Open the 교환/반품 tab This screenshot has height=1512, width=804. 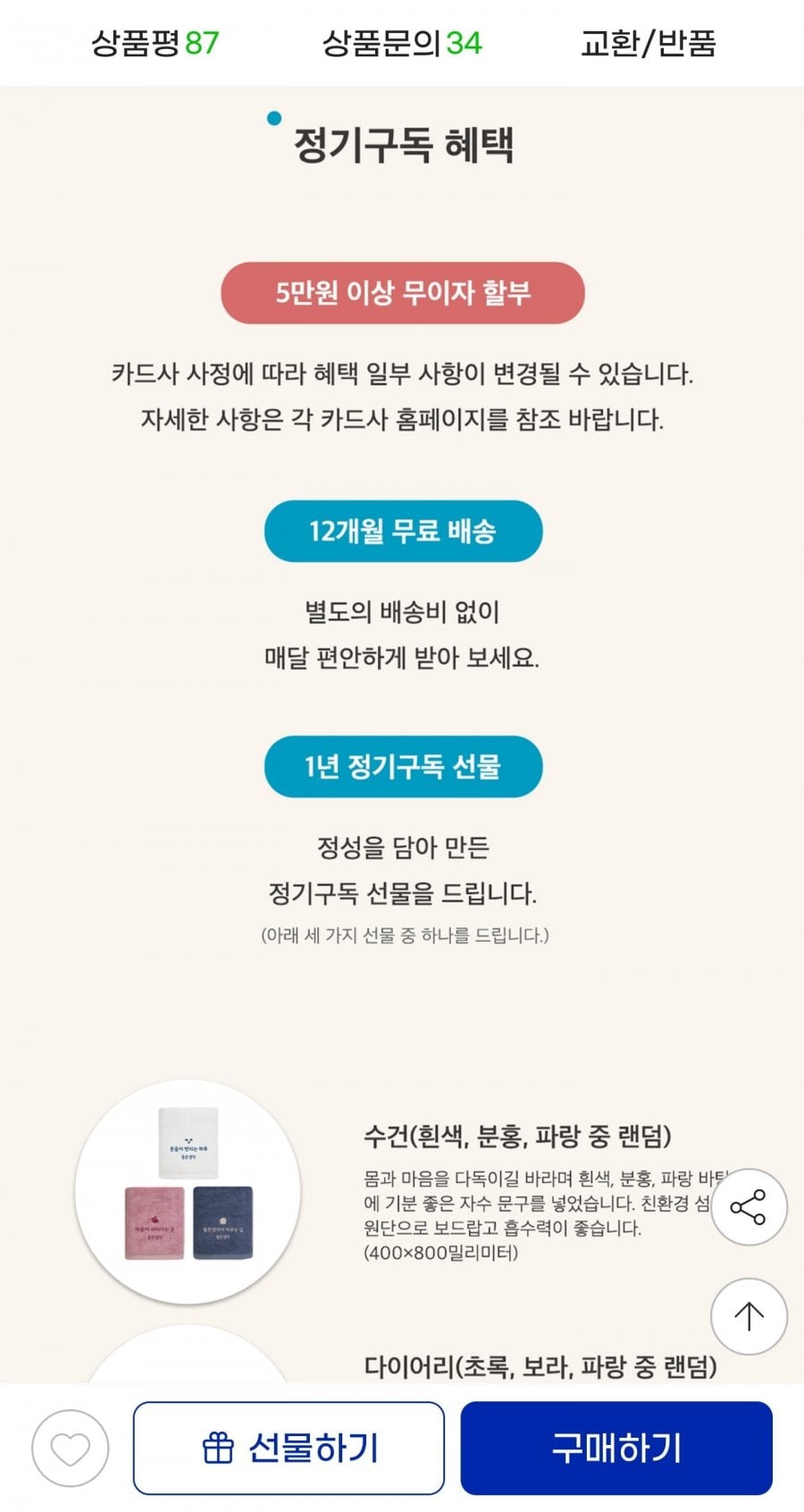(x=648, y=43)
